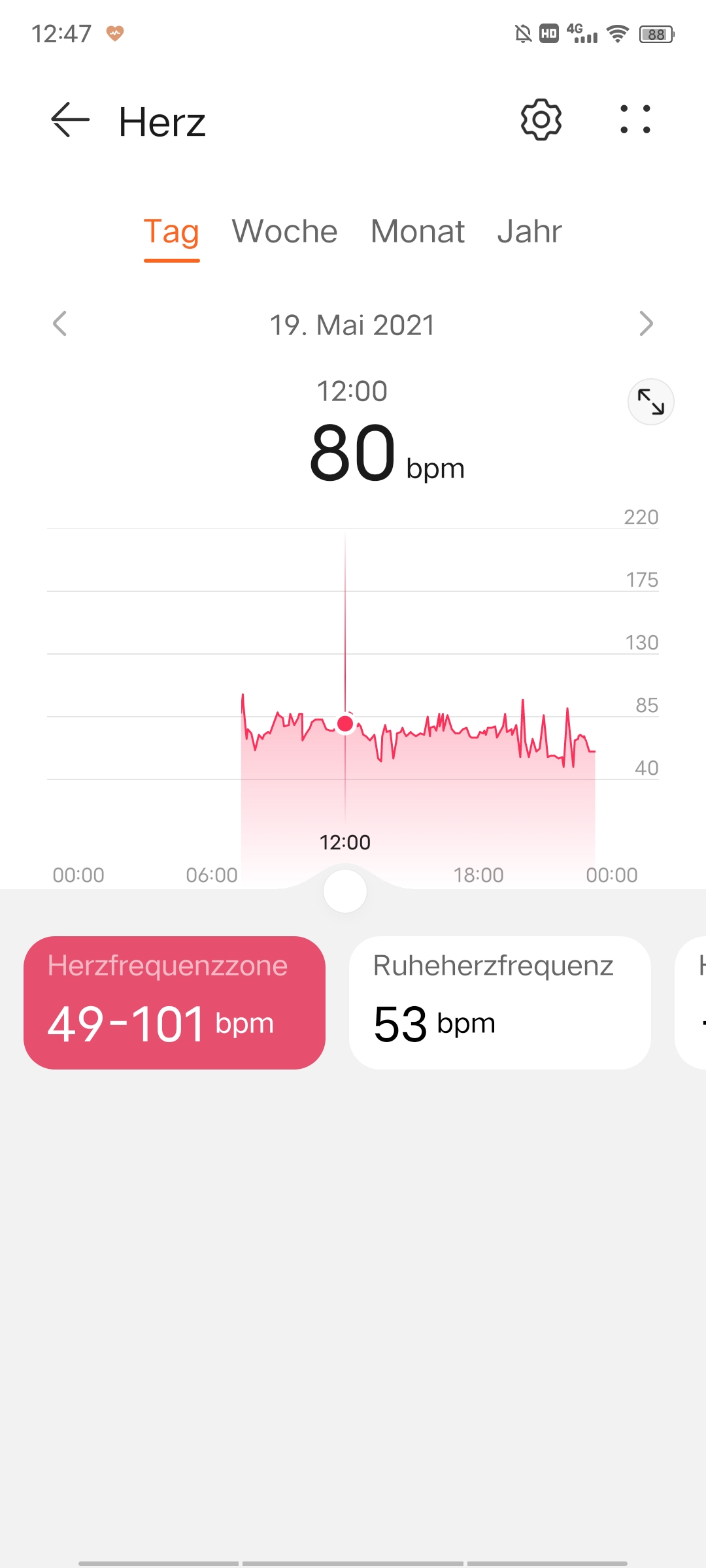Open the Ruheherzfrequenz card
Image resolution: width=706 pixels, height=1568 pixels.
pos(500,1003)
